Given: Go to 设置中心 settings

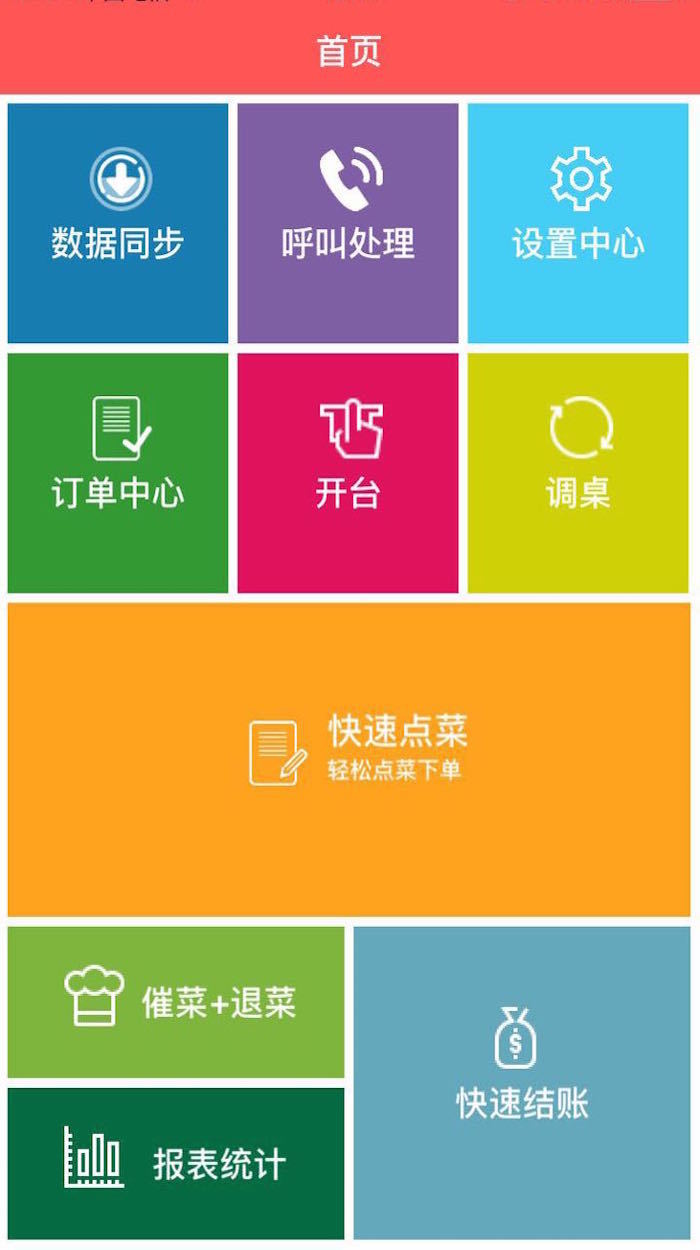Looking at the screenshot, I should click(x=578, y=223).
